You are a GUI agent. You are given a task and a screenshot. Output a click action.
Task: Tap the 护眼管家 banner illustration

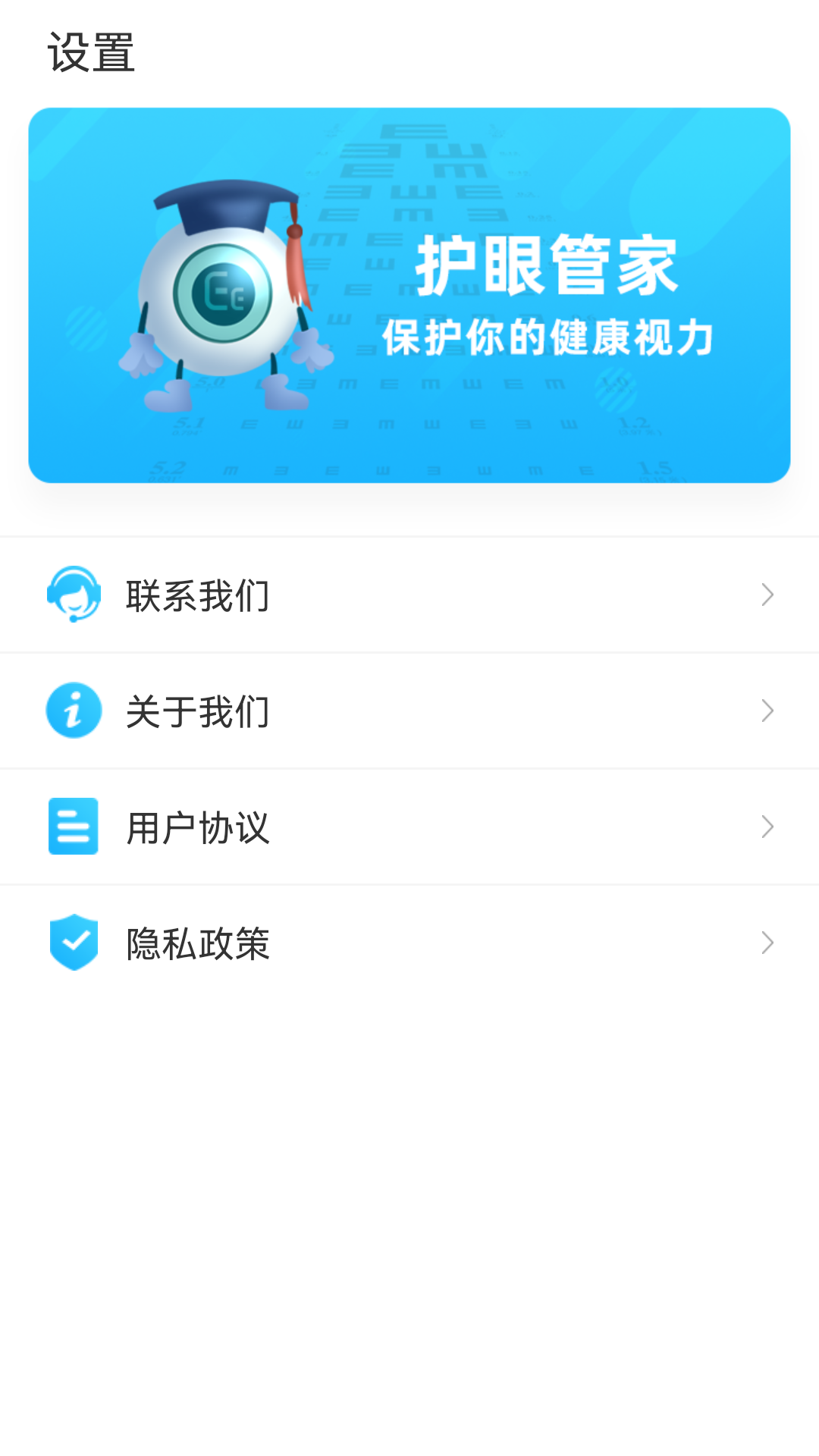pyautogui.click(x=409, y=296)
